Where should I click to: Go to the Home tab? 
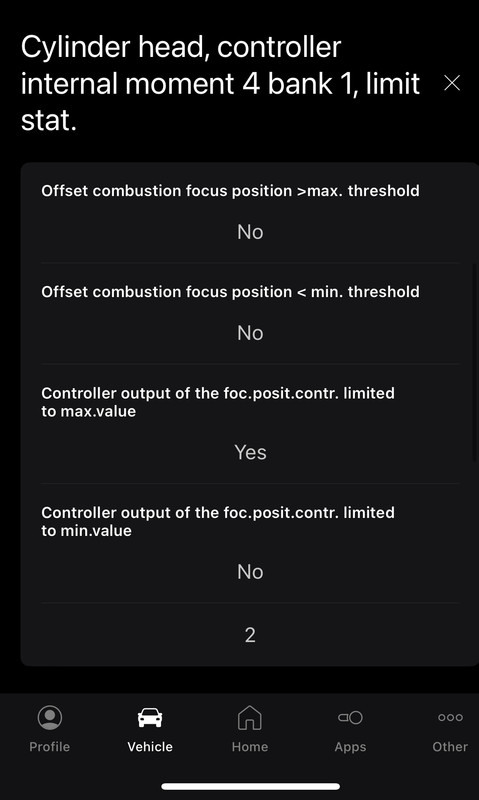[x=250, y=729]
